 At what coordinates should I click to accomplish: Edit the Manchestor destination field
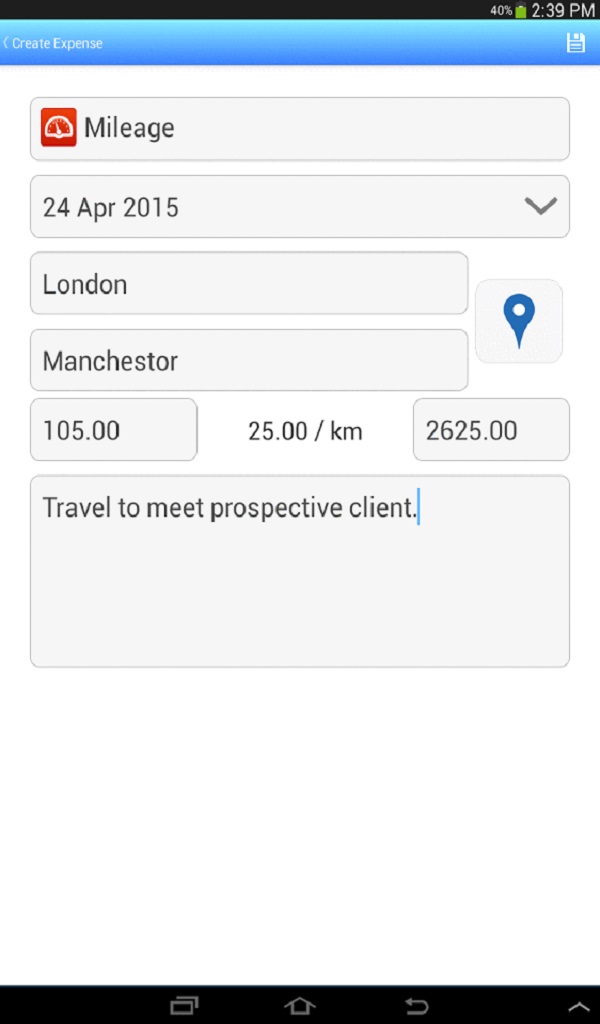[249, 360]
